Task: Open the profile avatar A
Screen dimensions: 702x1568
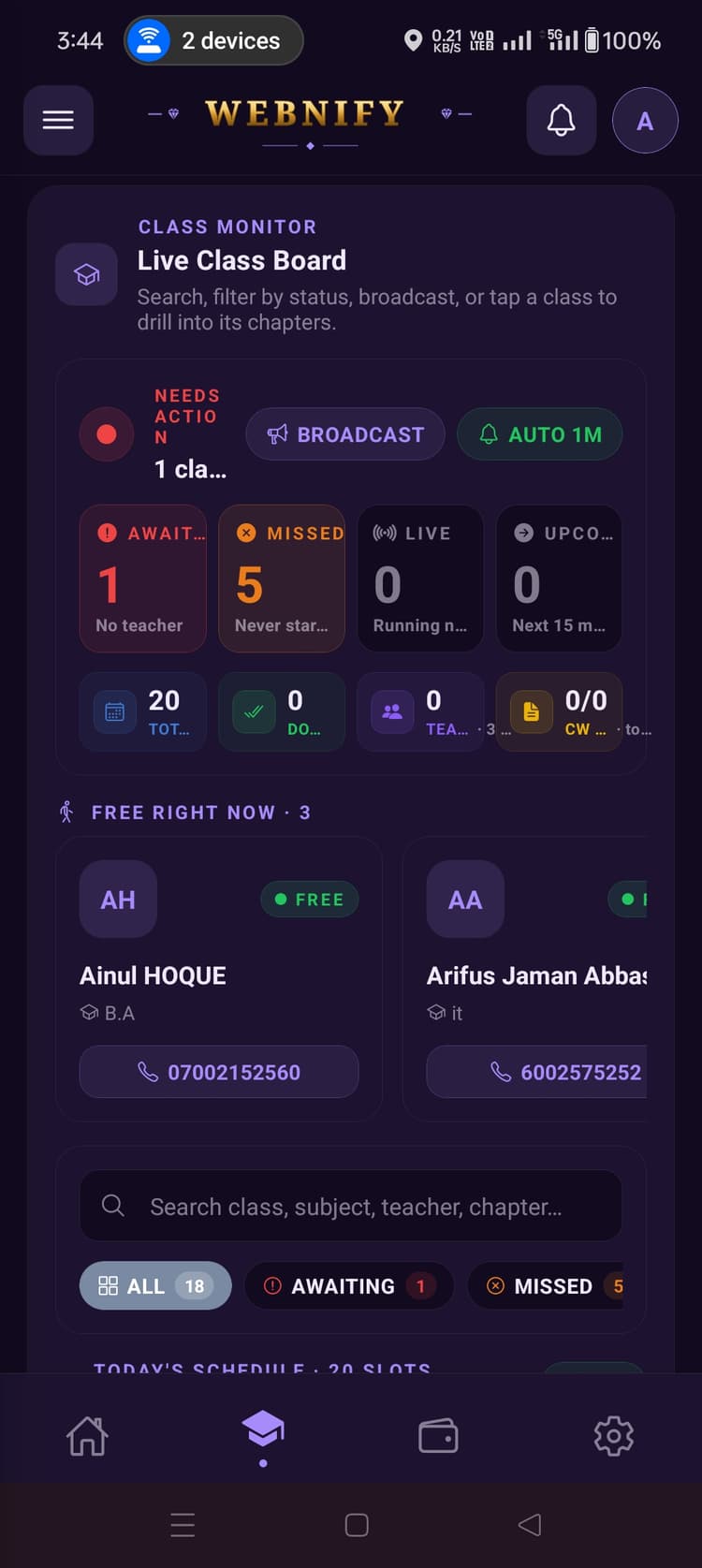Action: click(644, 120)
